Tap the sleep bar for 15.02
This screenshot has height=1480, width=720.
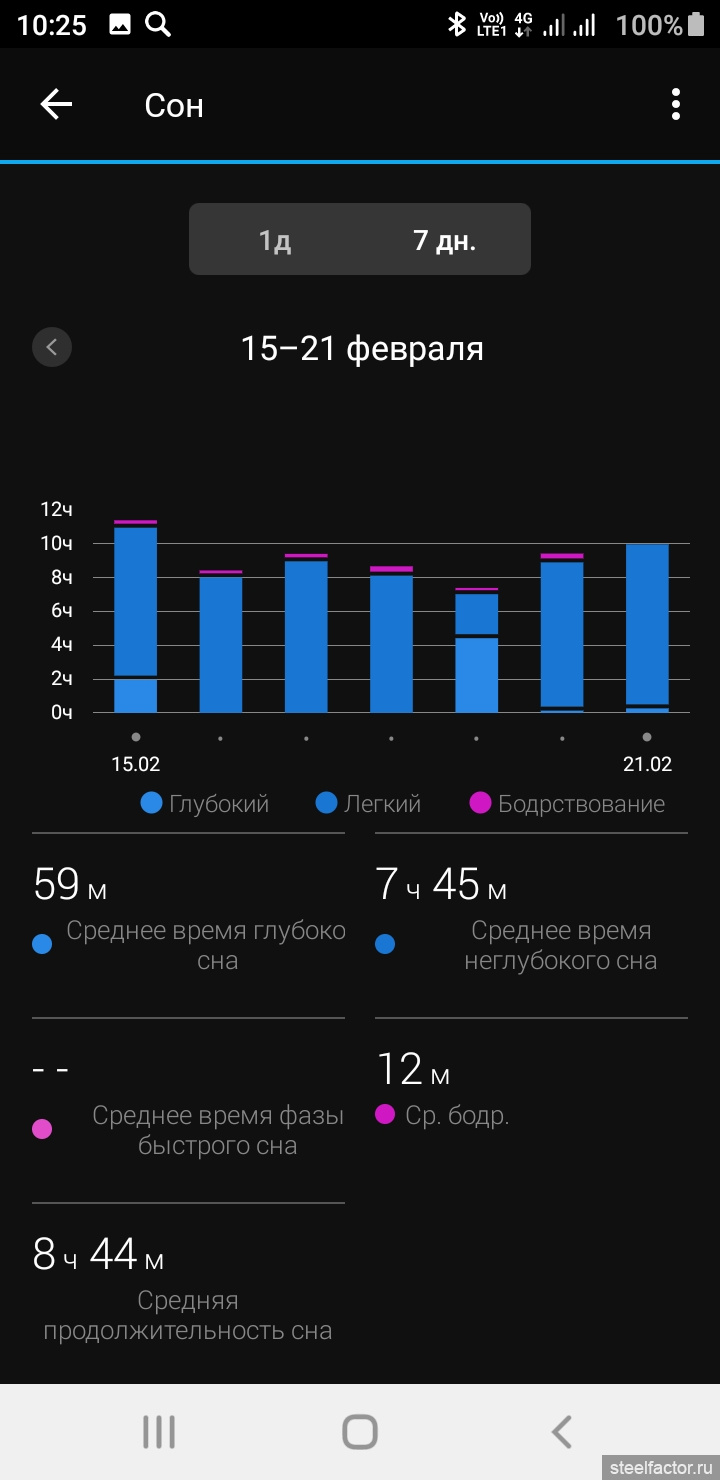coord(135,616)
